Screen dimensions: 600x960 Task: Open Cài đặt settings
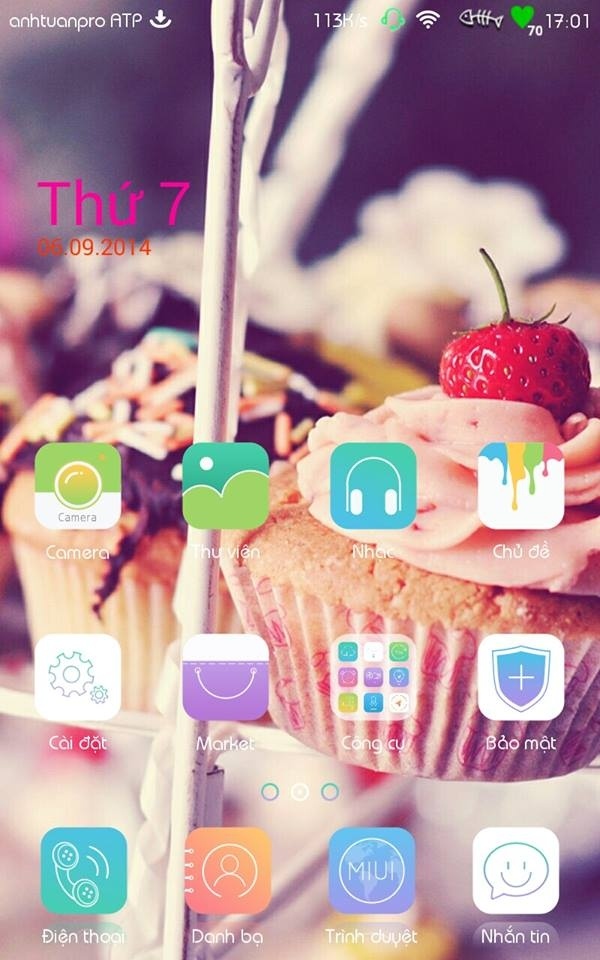(x=78, y=677)
